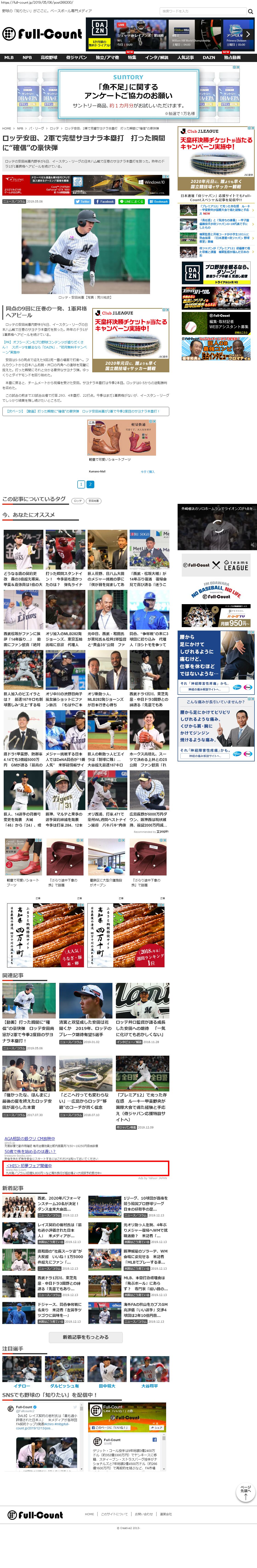This screenshot has width=257, height=1568.
Task: Open the 高校野球 section
Action: pos(49,57)
